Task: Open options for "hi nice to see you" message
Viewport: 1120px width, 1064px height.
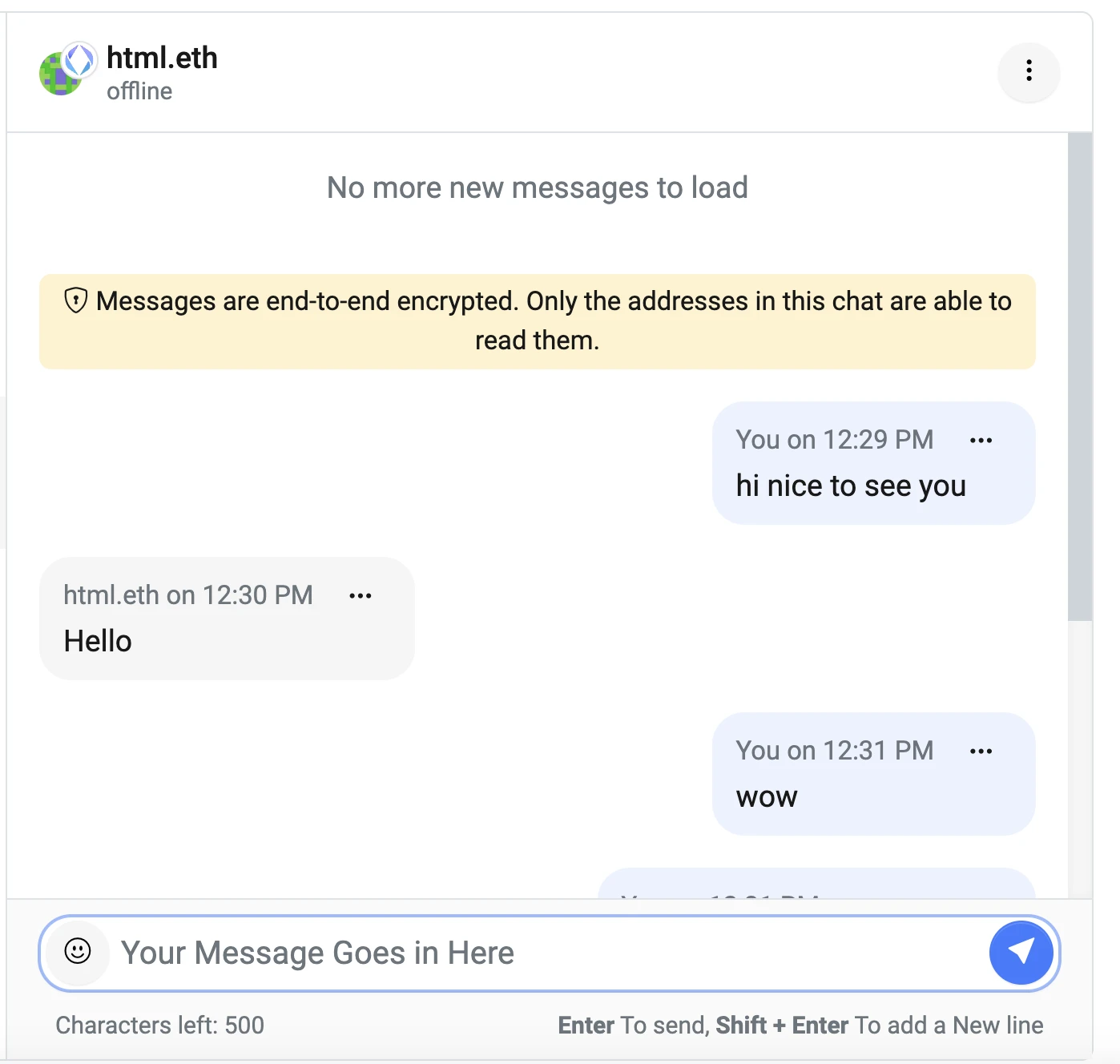Action: click(981, 441)
